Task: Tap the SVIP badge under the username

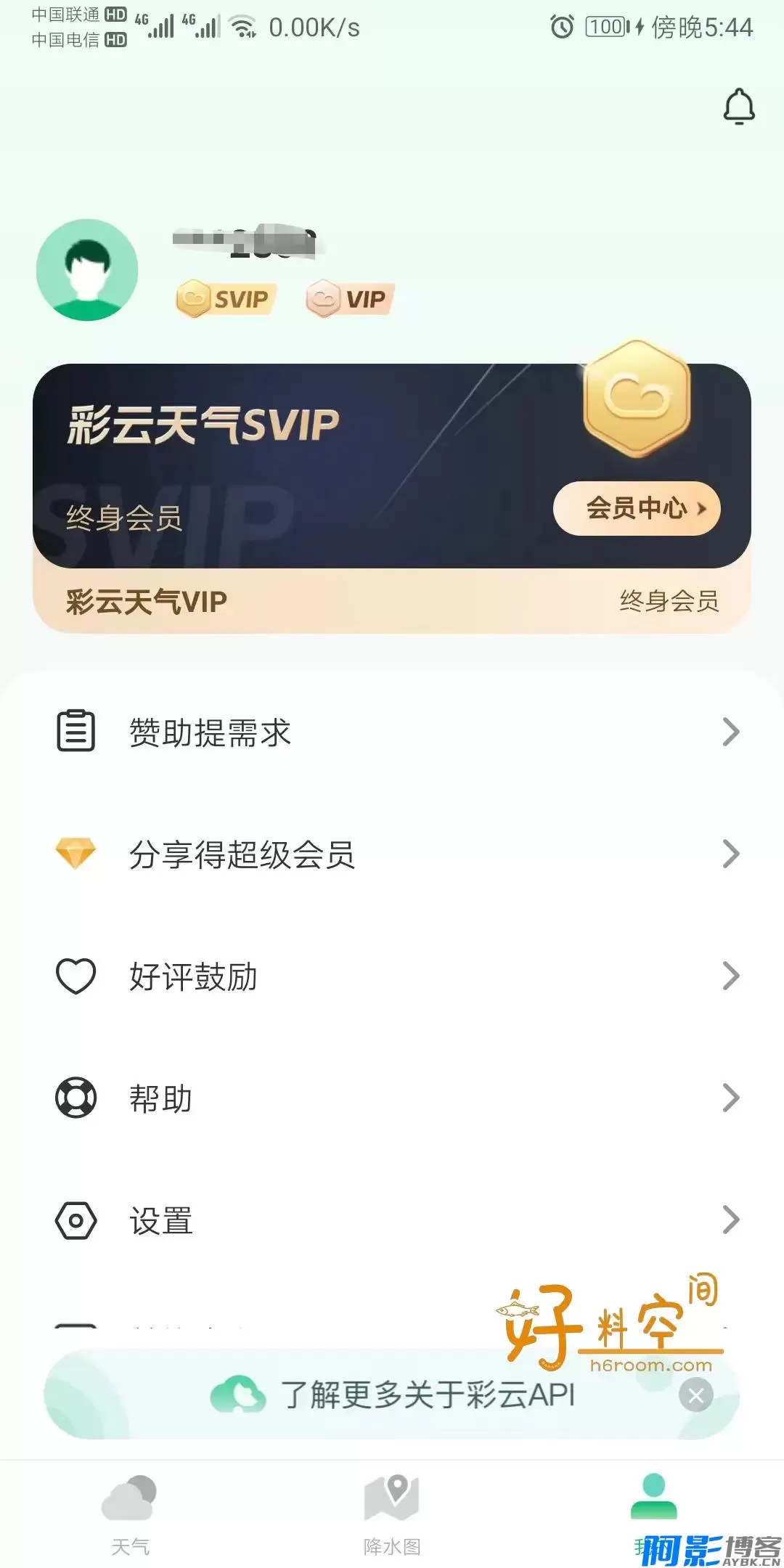Action: pos(225,299)
